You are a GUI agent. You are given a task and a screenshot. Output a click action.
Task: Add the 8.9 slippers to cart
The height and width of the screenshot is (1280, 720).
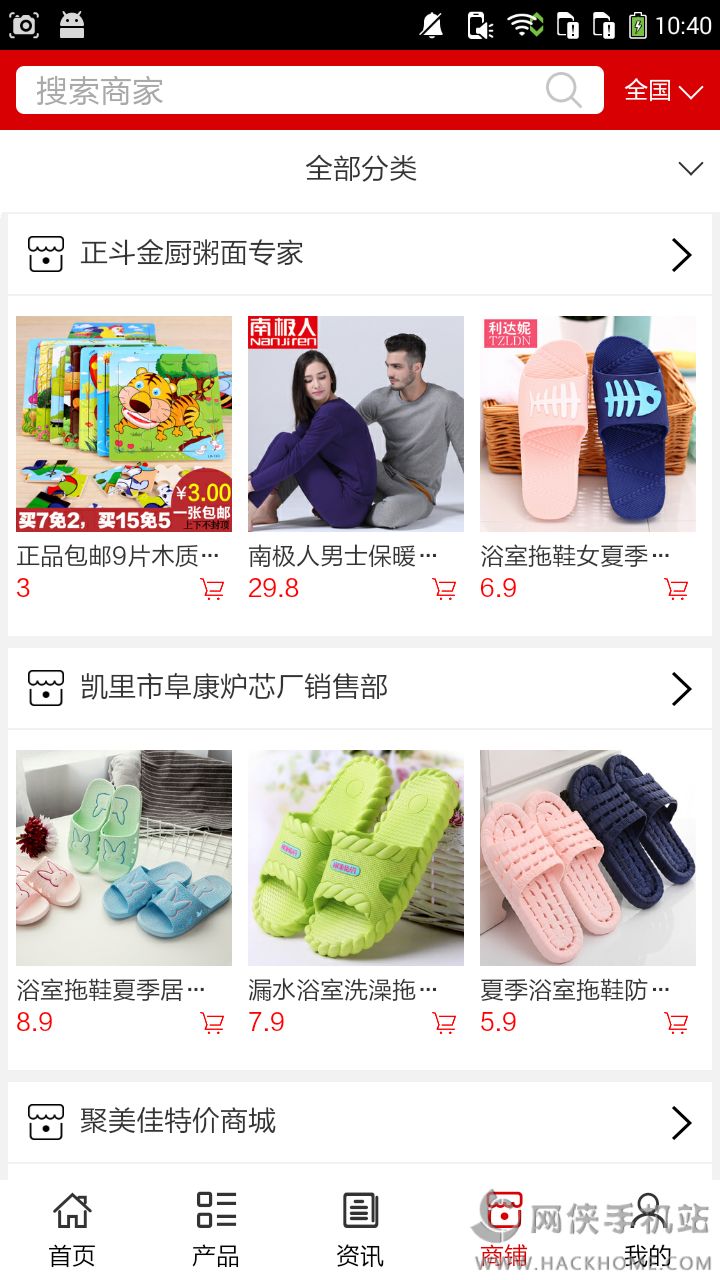click(x=212, y=1023)
